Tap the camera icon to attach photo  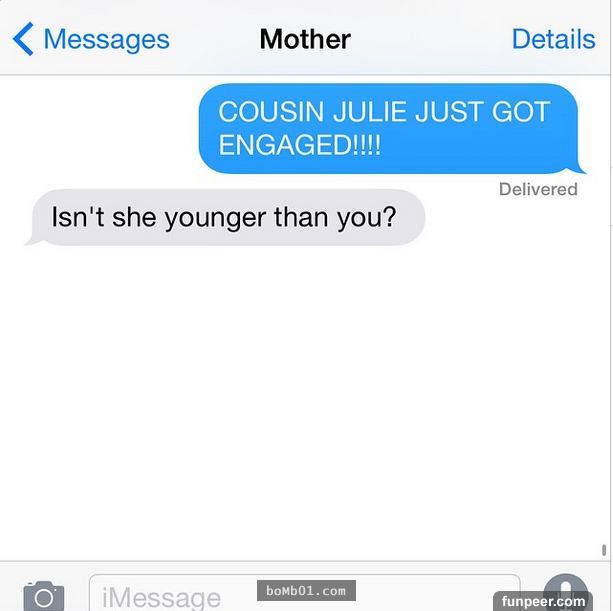click(x=44, y=596)
